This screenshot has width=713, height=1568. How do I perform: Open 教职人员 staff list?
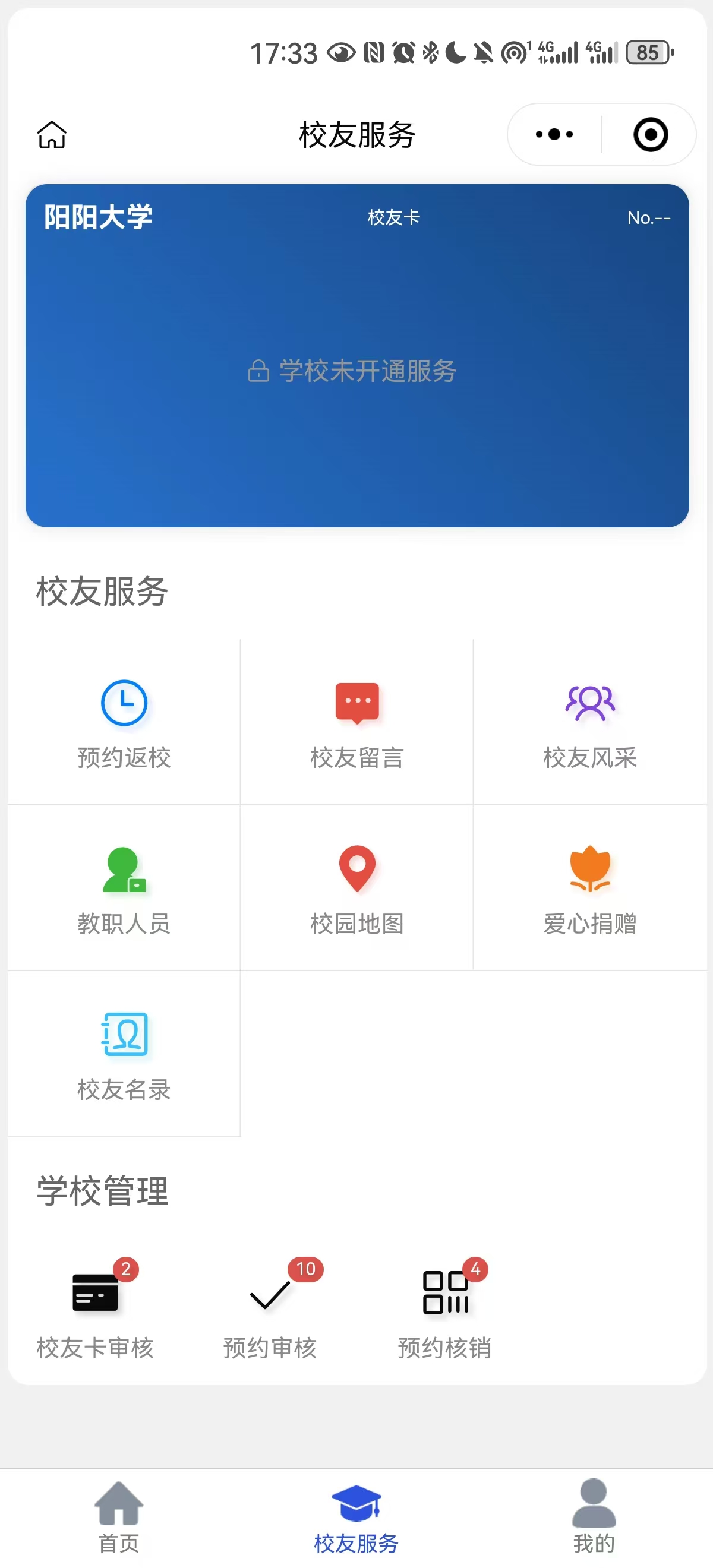[x=124, y=889]
